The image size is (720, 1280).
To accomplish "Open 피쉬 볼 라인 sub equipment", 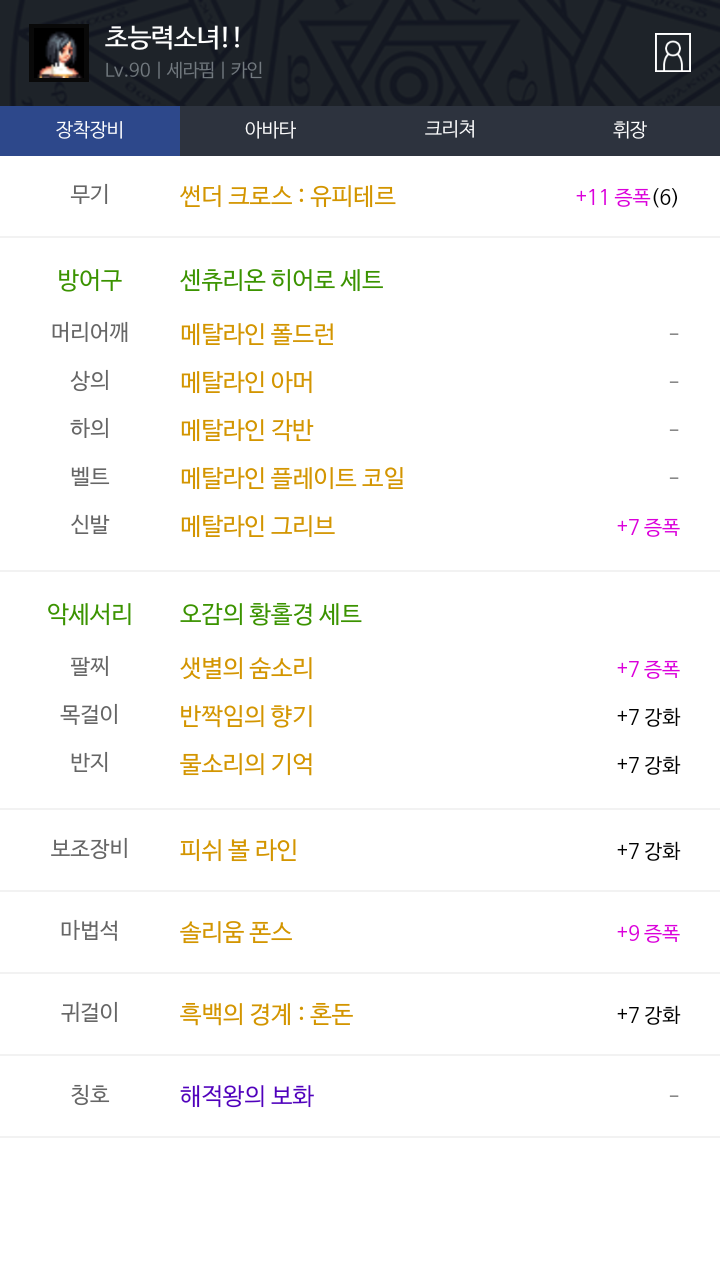I will click(239, 850).
